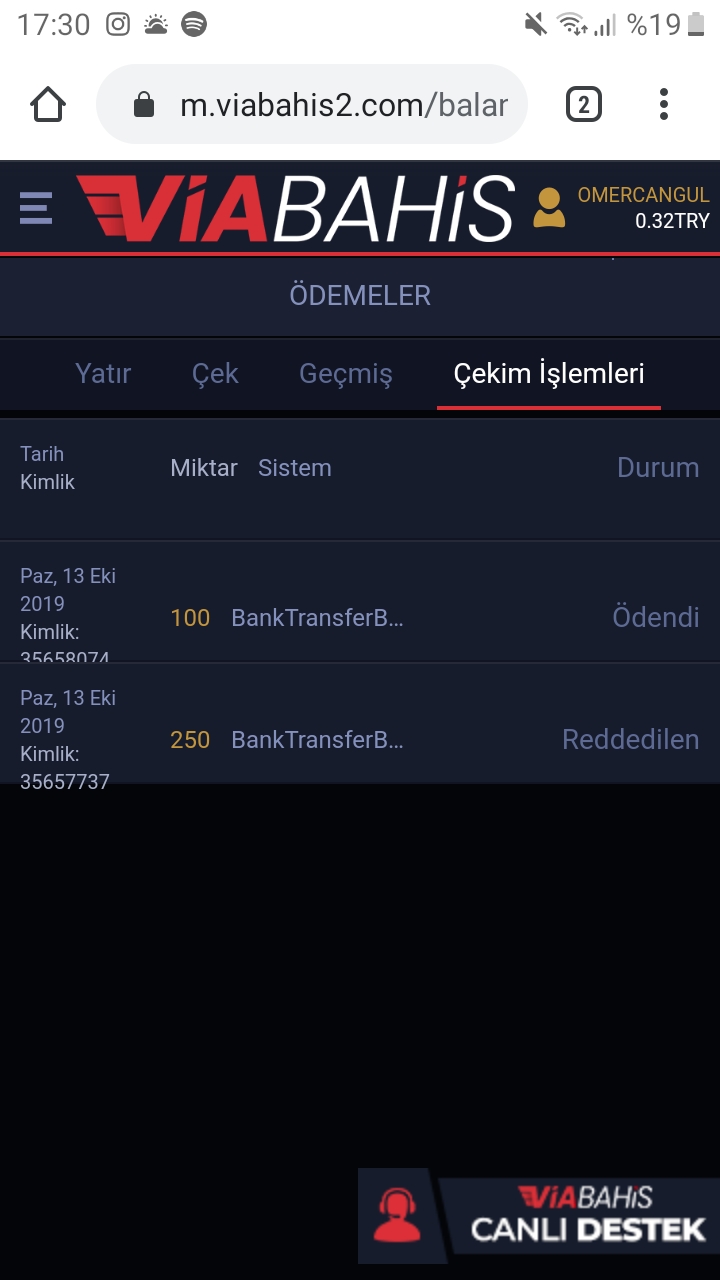The image size is (720, 1280).
Task: Open the 250 withdrawal marked Reddedilen
Action: (360, 738)
